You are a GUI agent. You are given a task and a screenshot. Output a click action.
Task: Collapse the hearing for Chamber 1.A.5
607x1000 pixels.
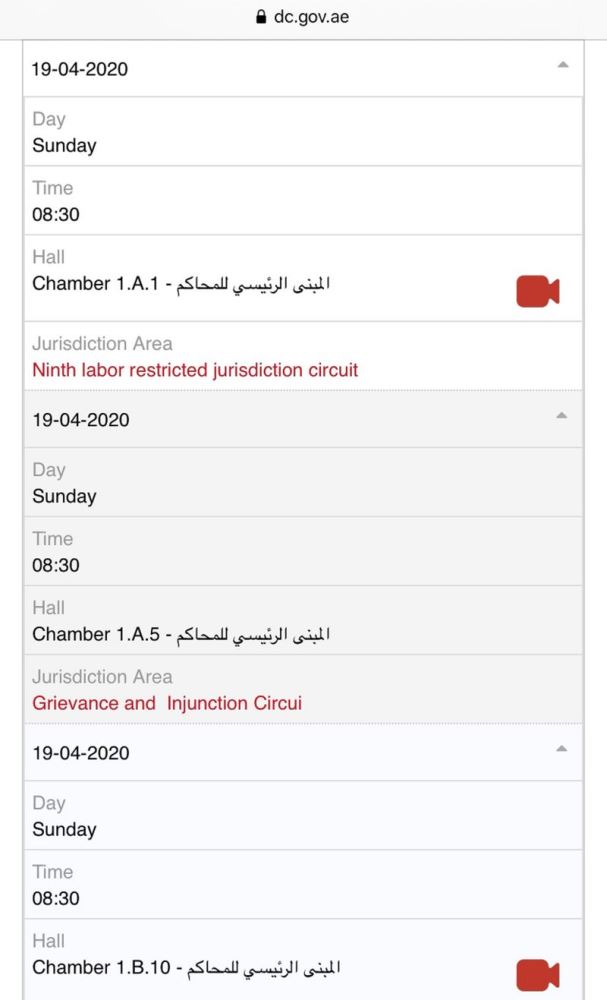point(562,415)
